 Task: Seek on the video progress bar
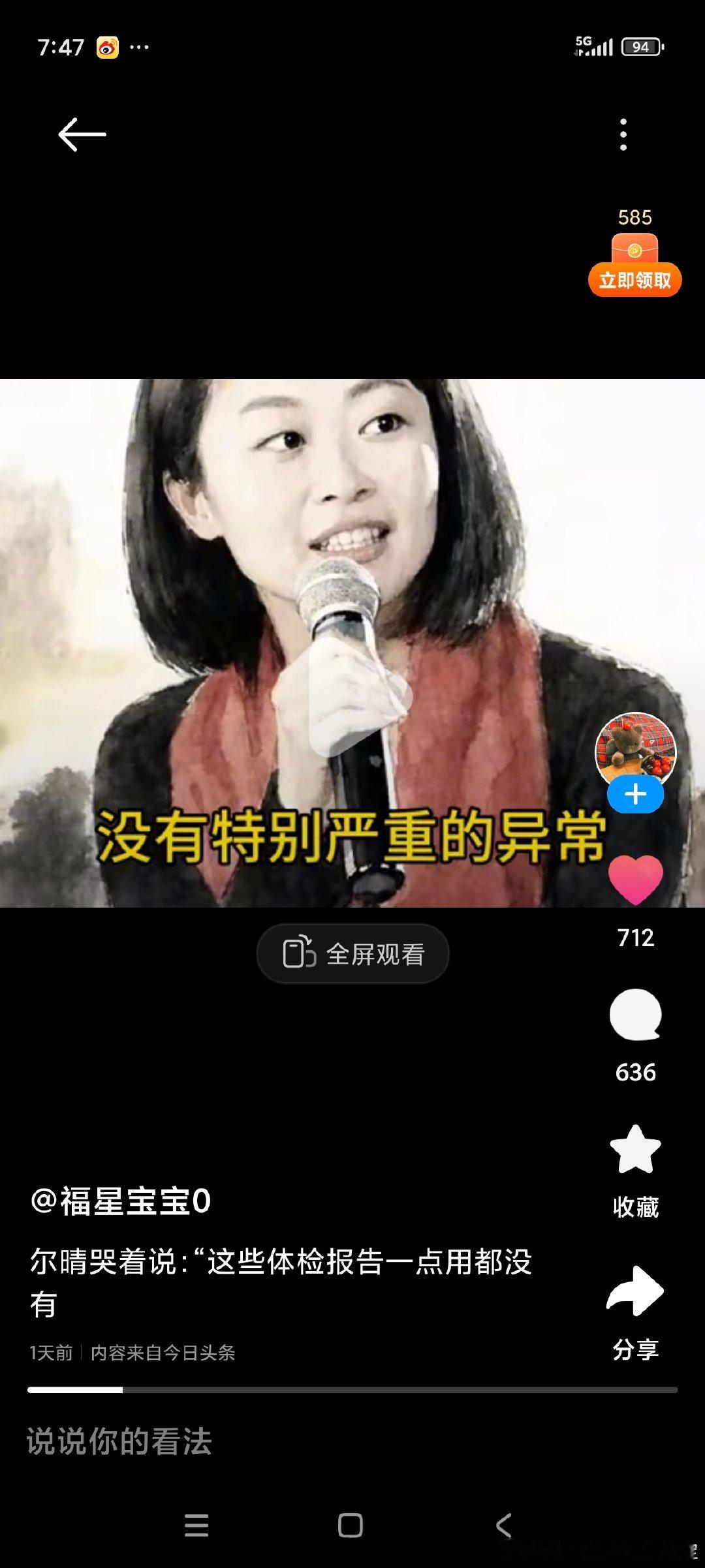352,1390
